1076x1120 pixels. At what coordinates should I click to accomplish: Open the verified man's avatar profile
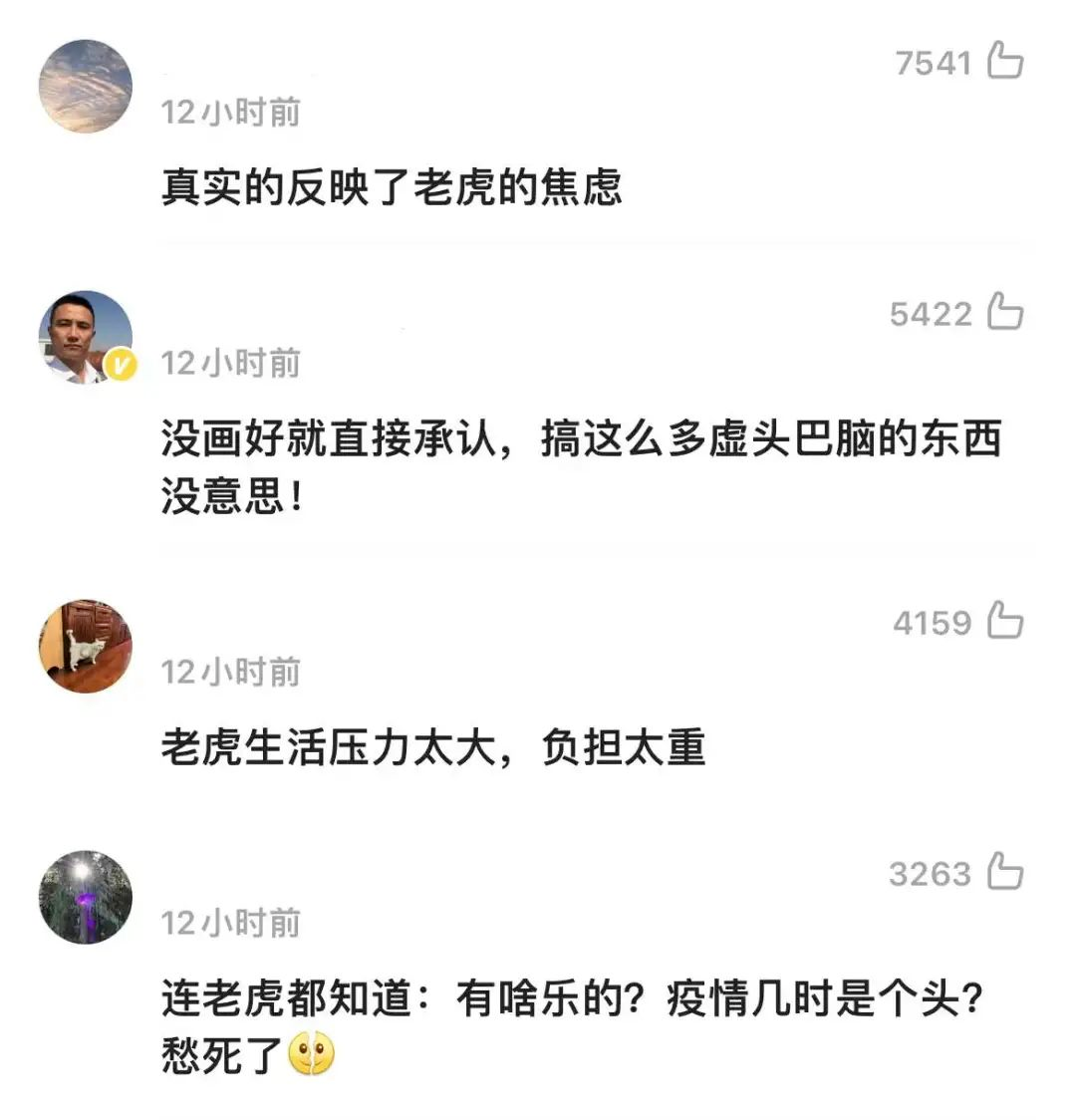86,337
